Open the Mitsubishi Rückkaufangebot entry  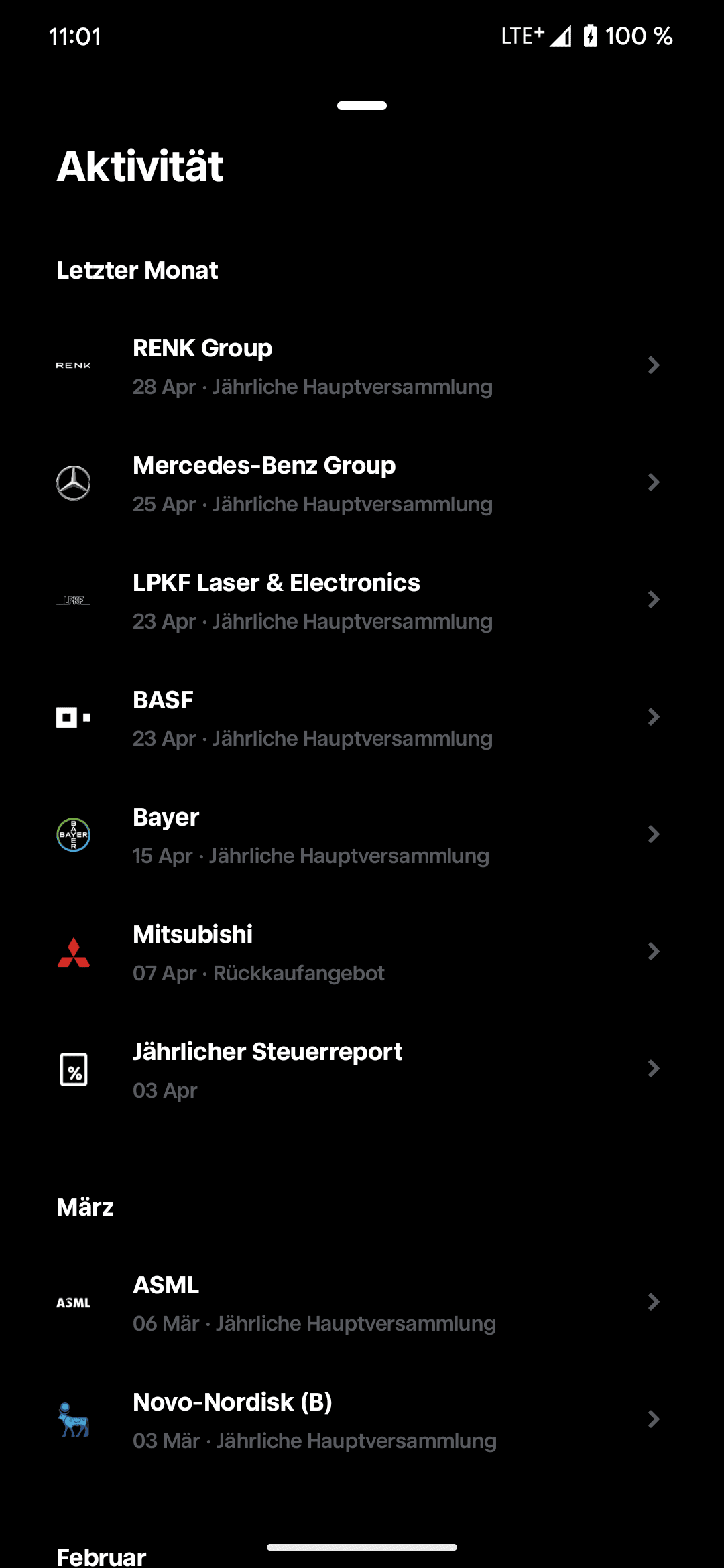pos(361,952)
